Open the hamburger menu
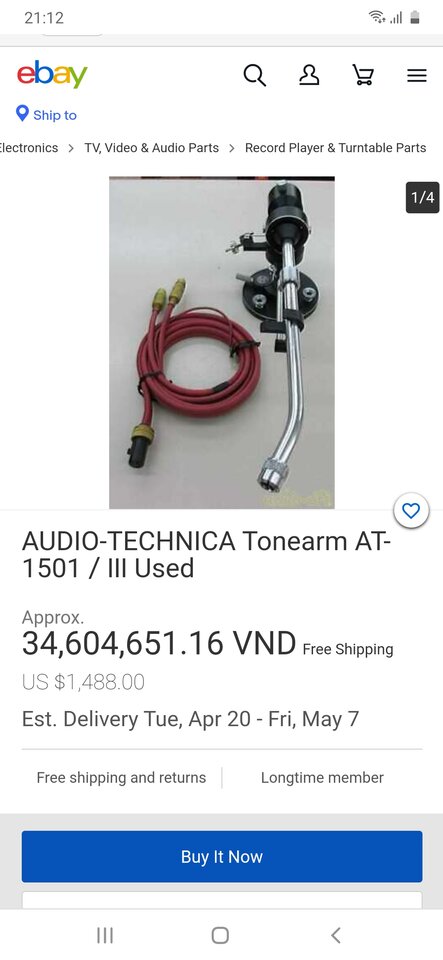The height and width of the screenshot is (960, 443). (417, 75)
